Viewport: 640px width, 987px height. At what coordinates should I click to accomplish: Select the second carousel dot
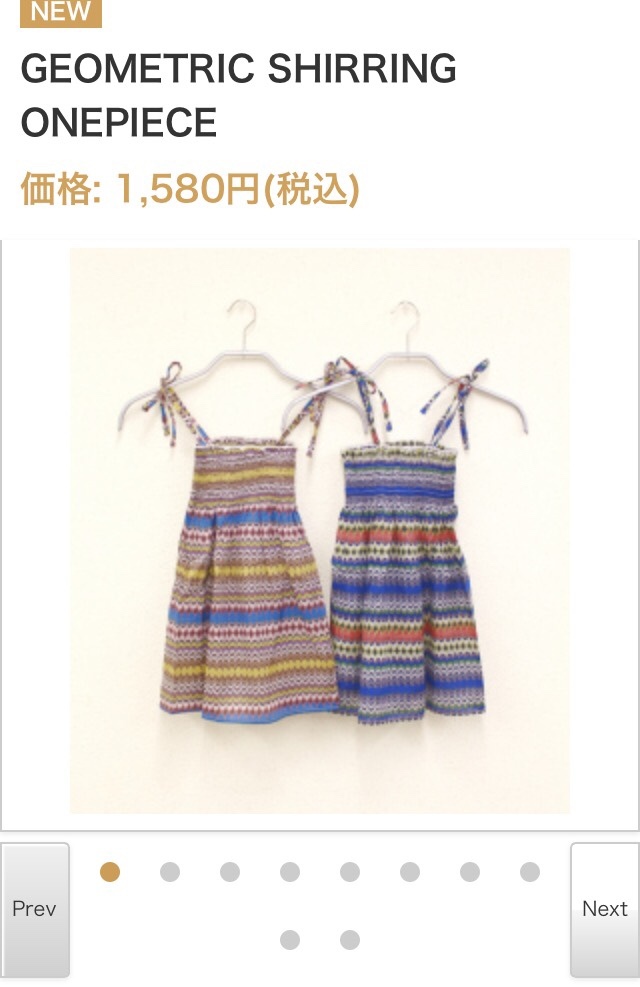tap(170, 872)
